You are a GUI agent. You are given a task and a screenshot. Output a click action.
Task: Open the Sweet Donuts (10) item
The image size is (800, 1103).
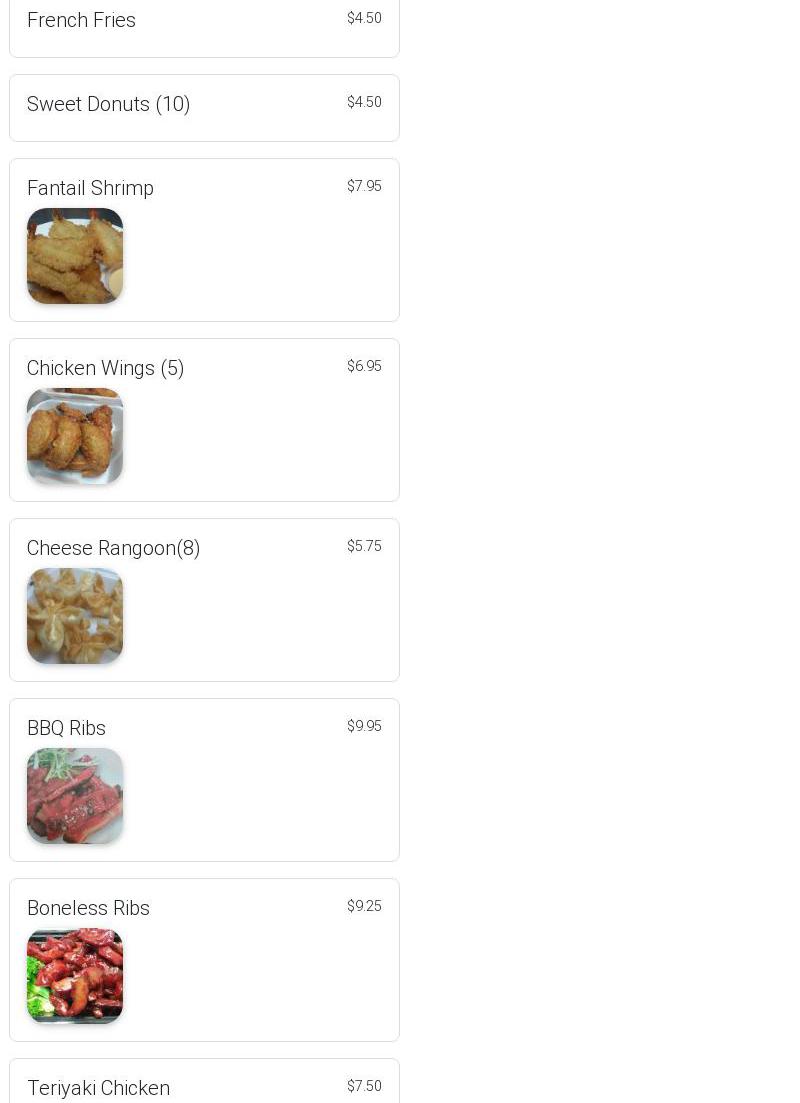(x=204, y=107)
